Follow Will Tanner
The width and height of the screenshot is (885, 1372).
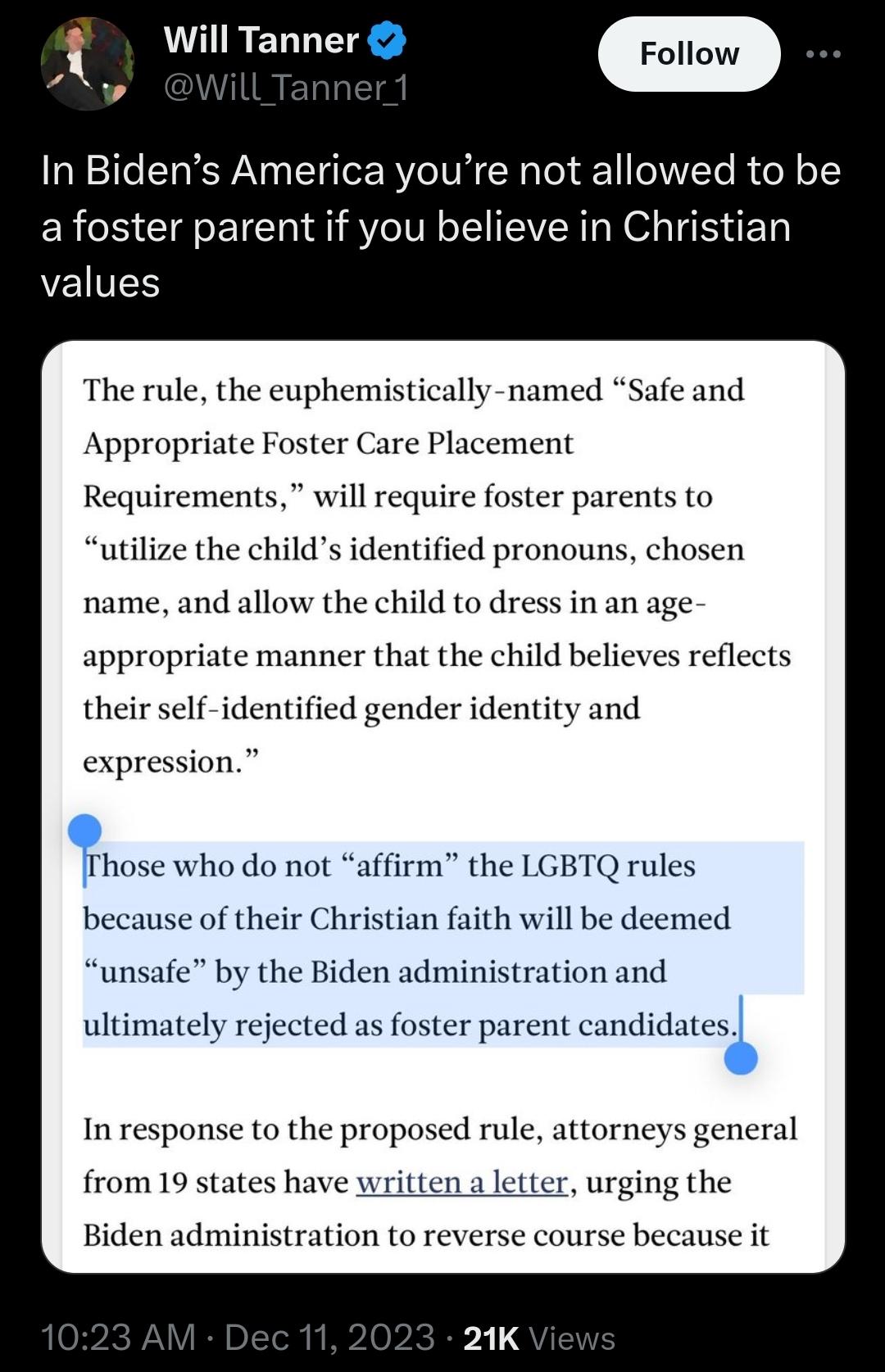click(688, 54)
